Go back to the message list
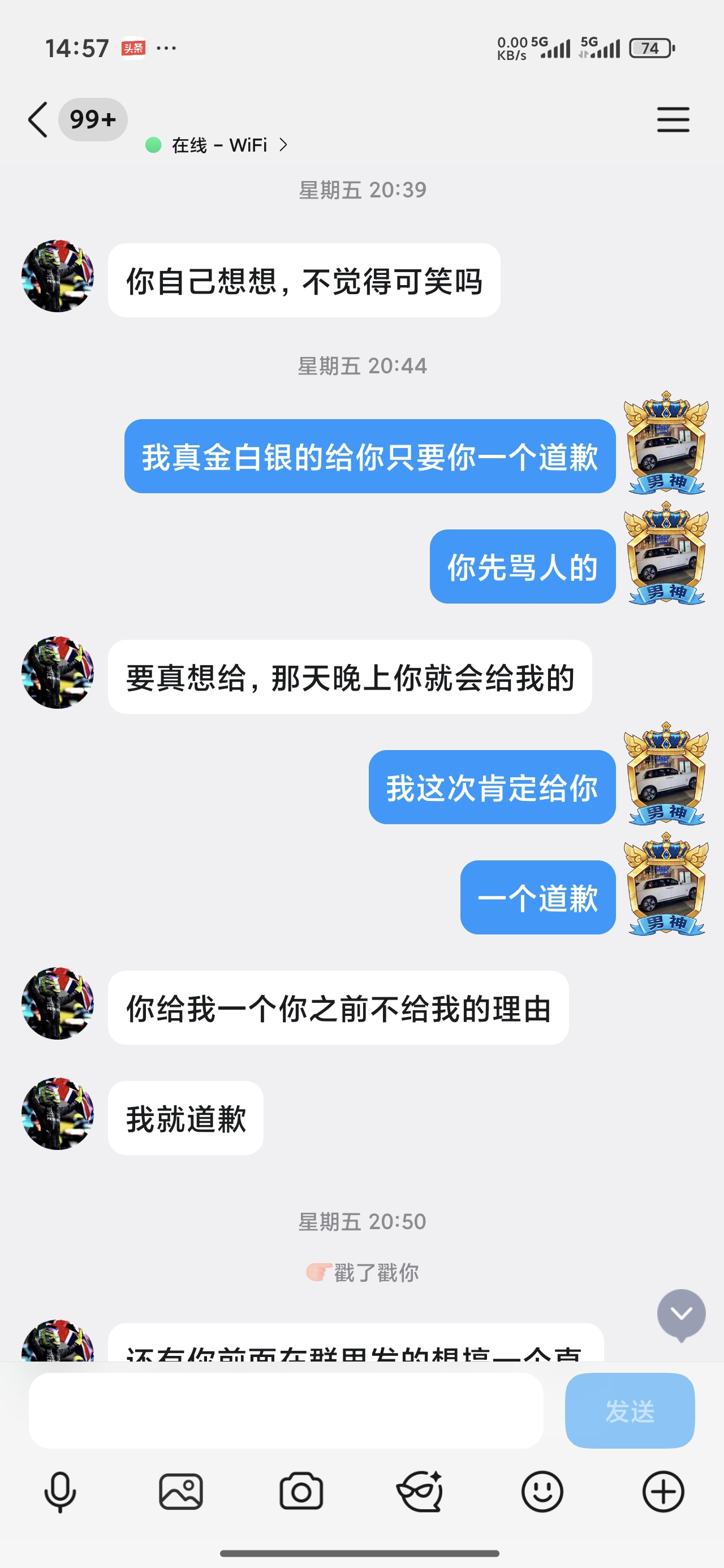This screenshot has width=724, height=1568. [x=38, y=119]
